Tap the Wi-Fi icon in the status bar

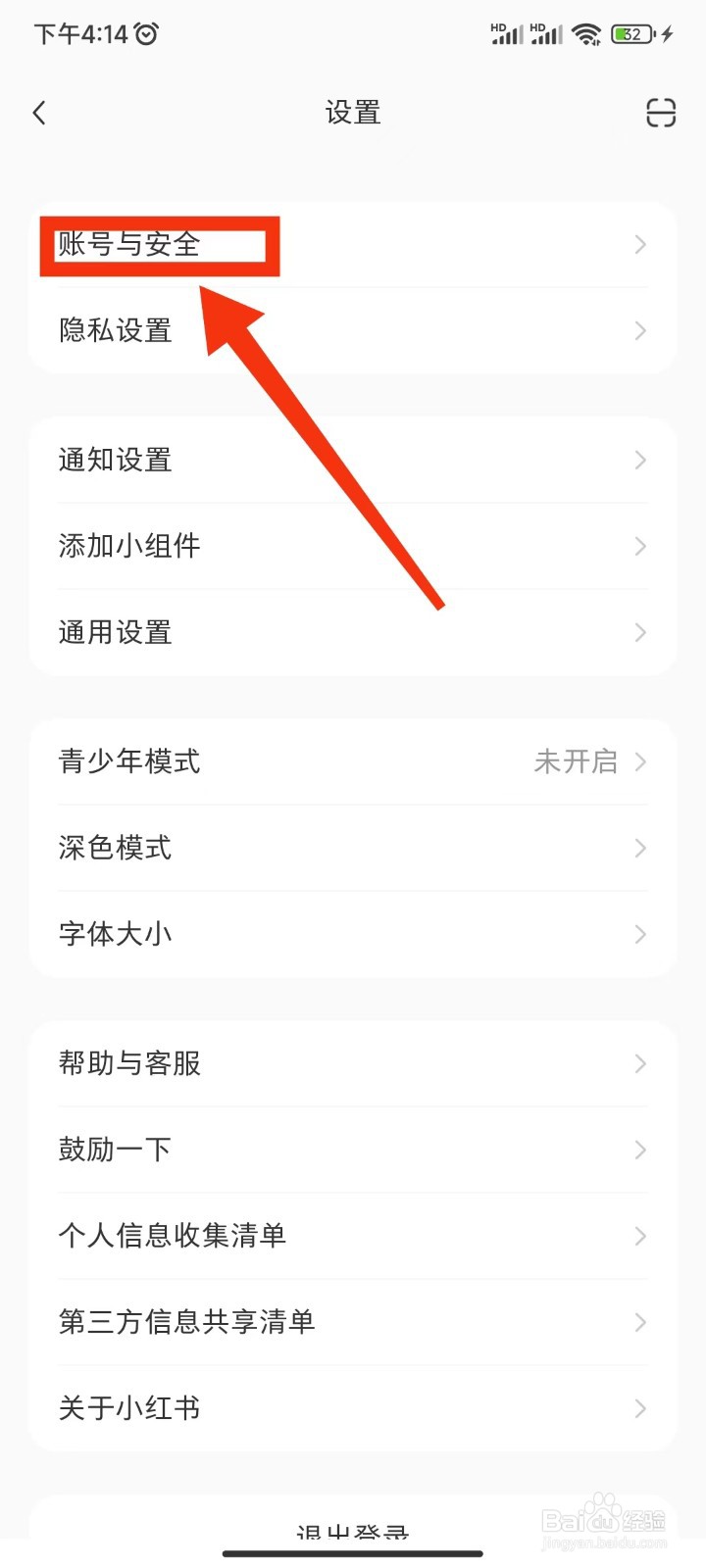point(585,33)
